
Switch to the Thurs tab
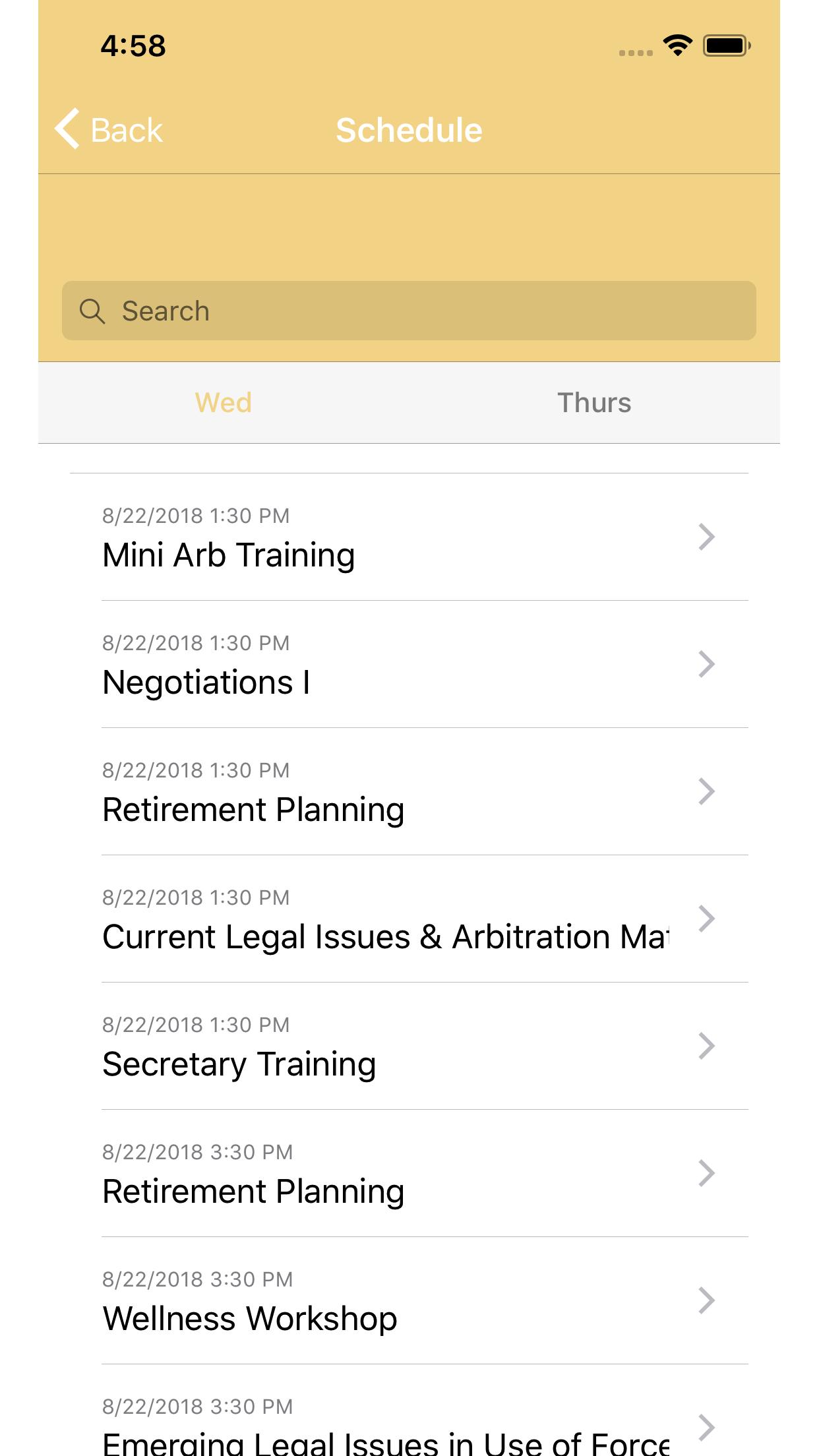594,403
